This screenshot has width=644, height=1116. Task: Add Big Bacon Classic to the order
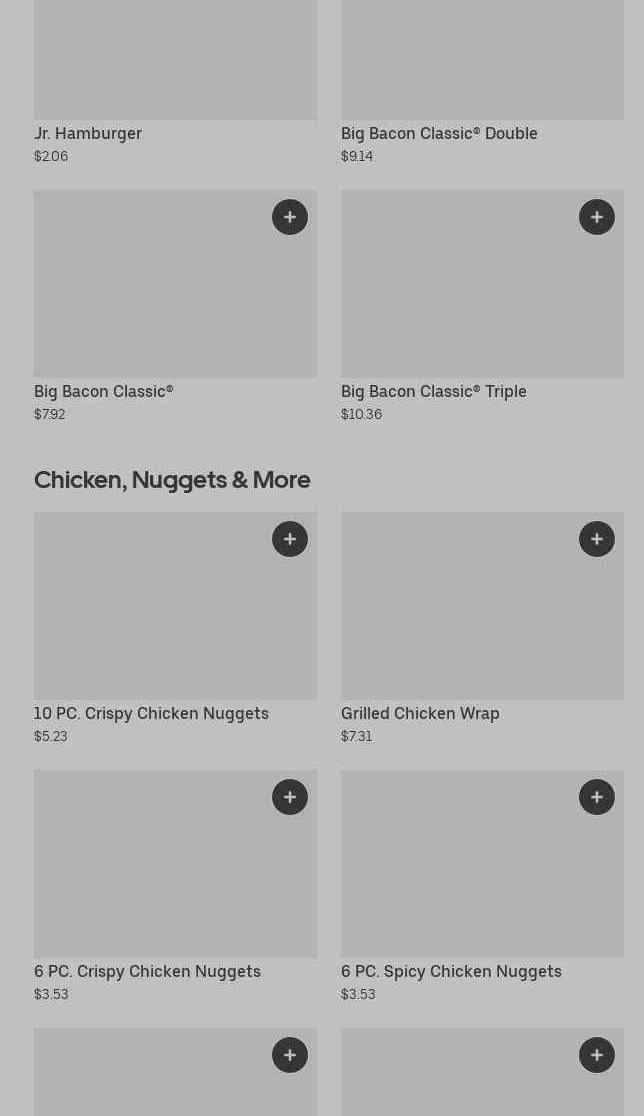(290, 217)
